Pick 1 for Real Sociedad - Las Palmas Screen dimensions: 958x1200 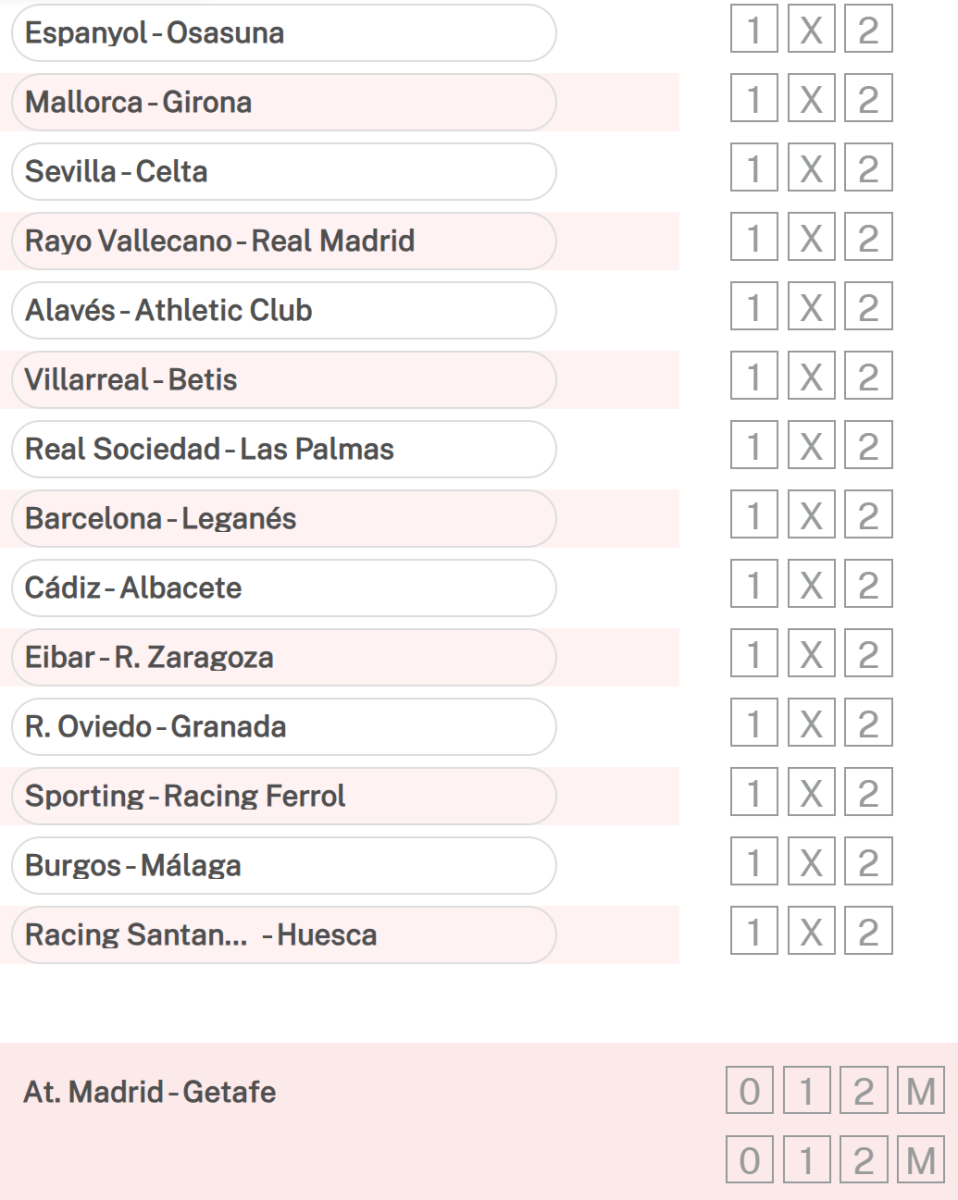(x=755, y=449)
